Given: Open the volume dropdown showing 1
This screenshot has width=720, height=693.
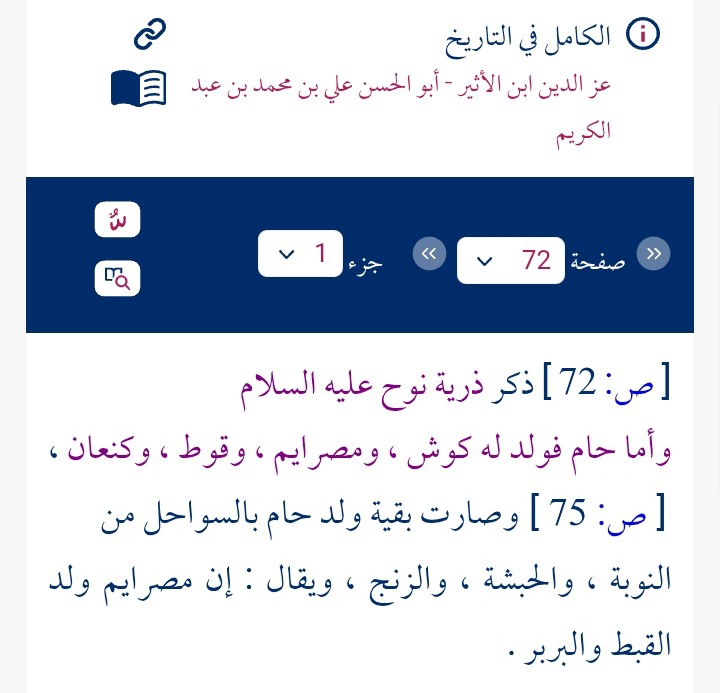Looking at the screenshot, I should point(300,254).
